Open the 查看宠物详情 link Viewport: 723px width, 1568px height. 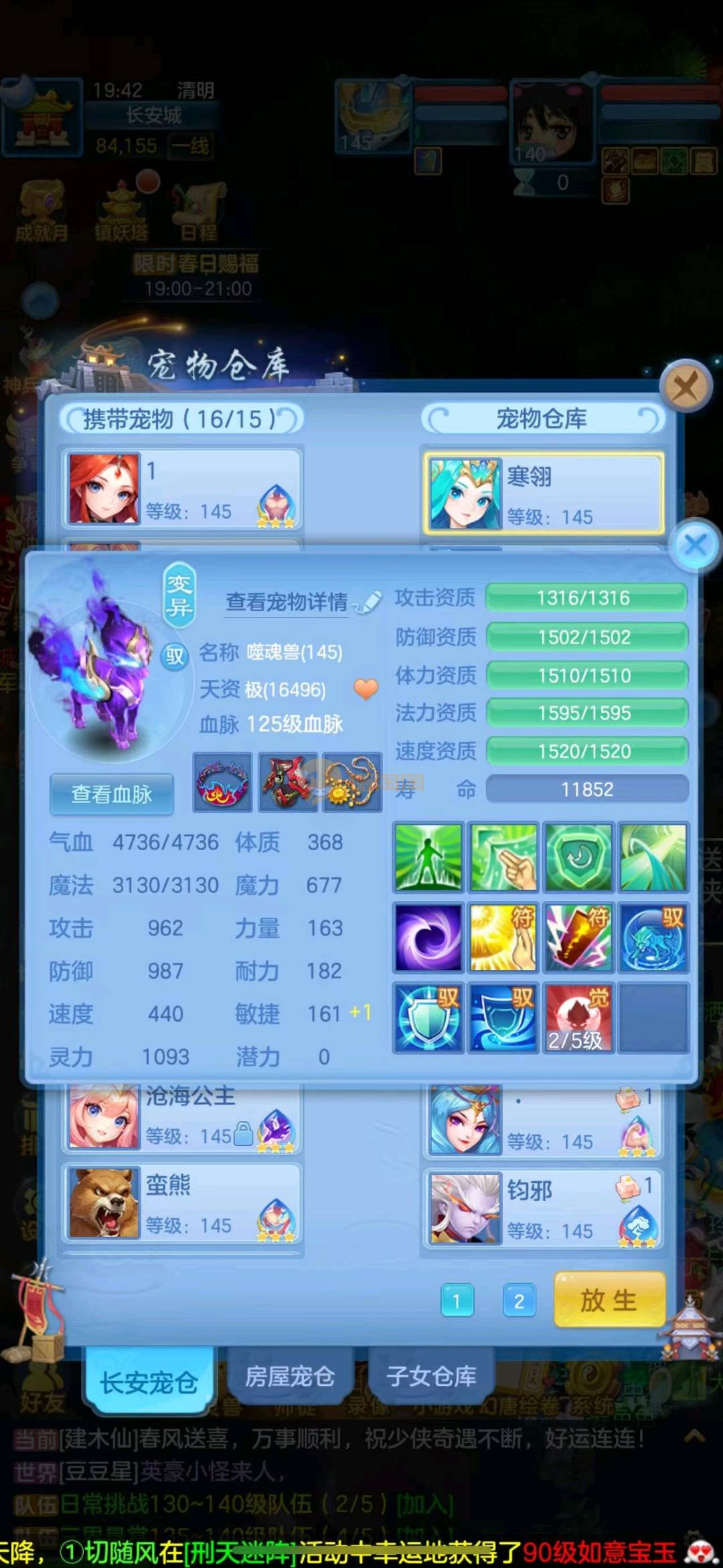pyautogui.click(x=287, y=602)
